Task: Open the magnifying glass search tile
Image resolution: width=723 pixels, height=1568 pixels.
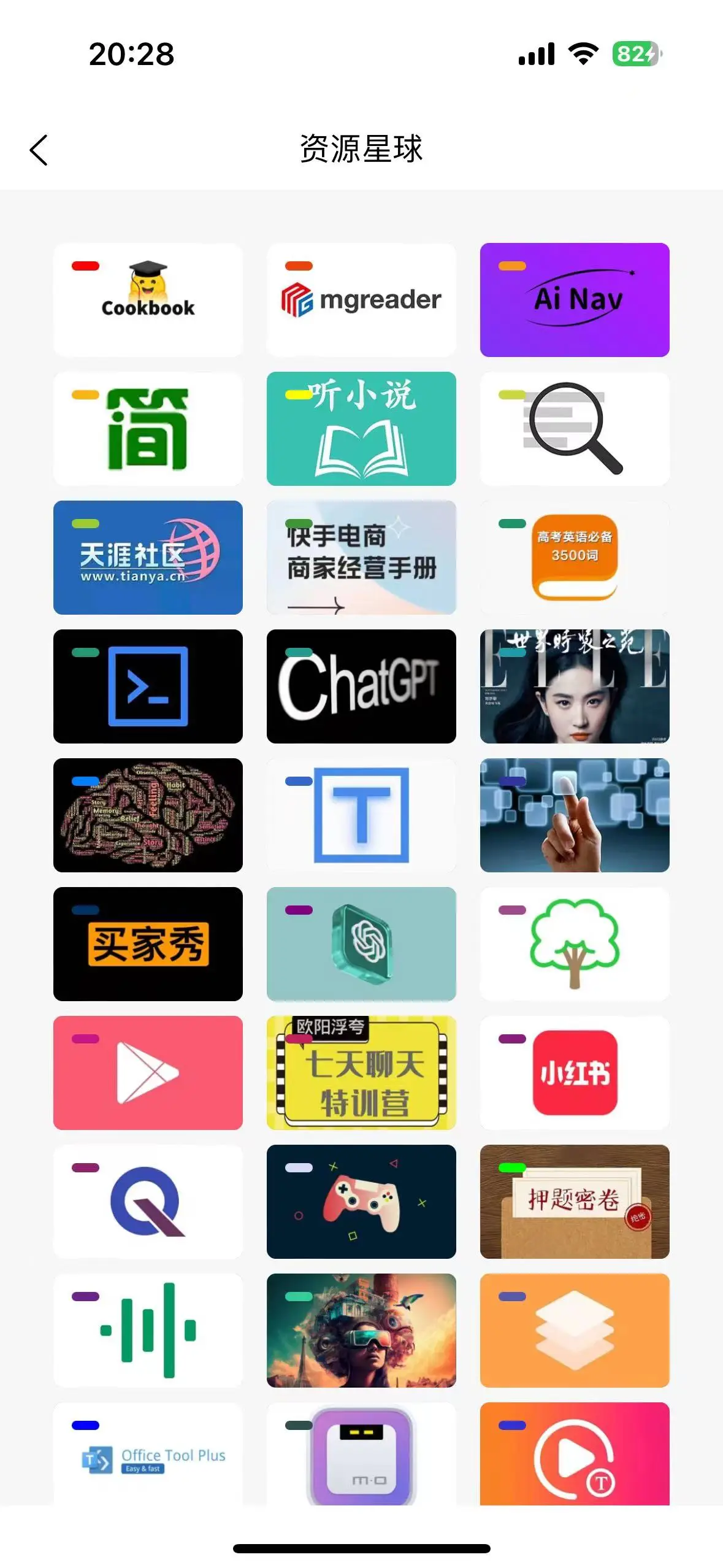Action: click(575, 428)
